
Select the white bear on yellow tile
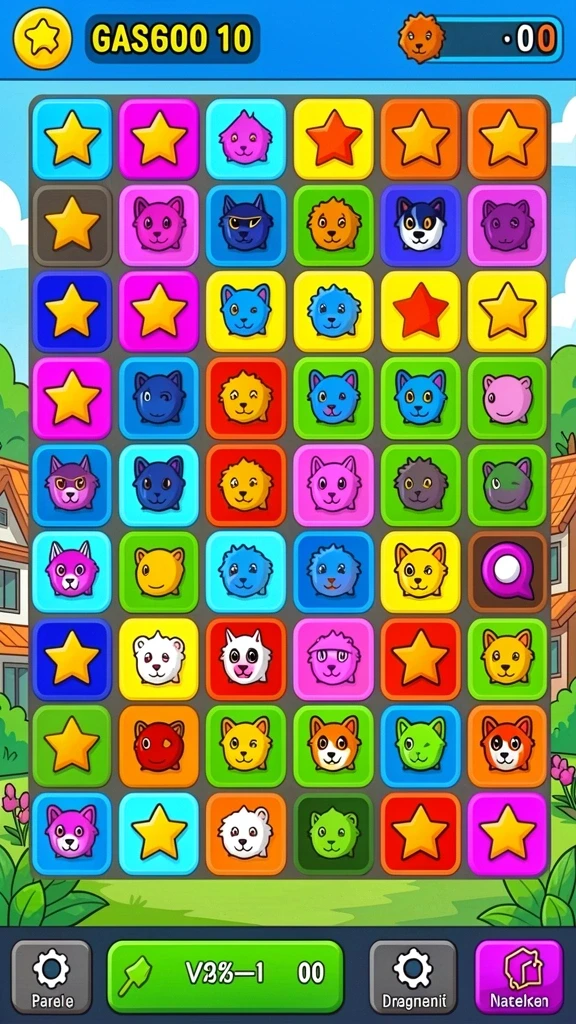coord(159,659)
